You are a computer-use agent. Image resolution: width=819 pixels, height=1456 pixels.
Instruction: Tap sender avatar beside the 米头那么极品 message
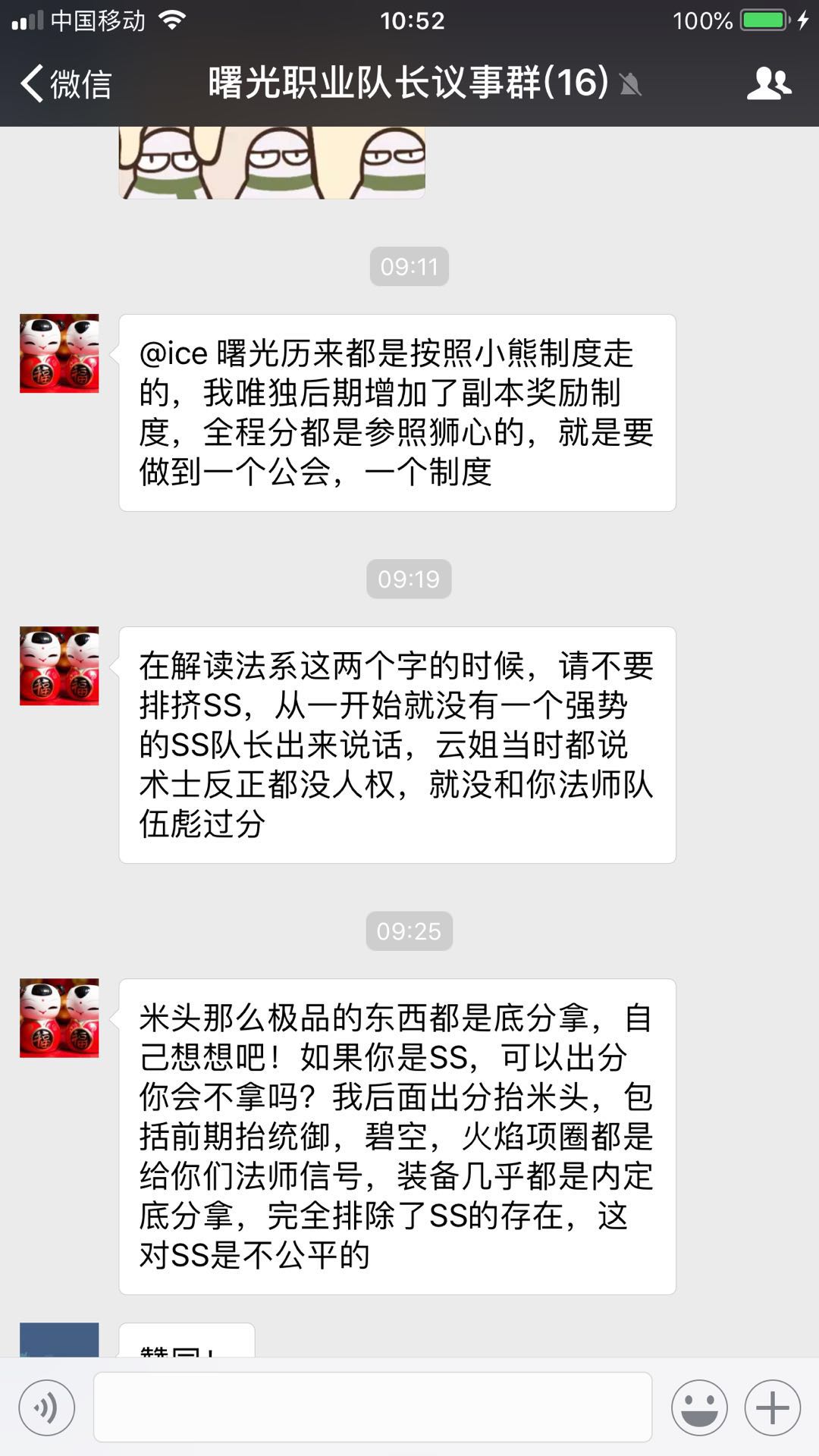click(x=59, y=1018)
